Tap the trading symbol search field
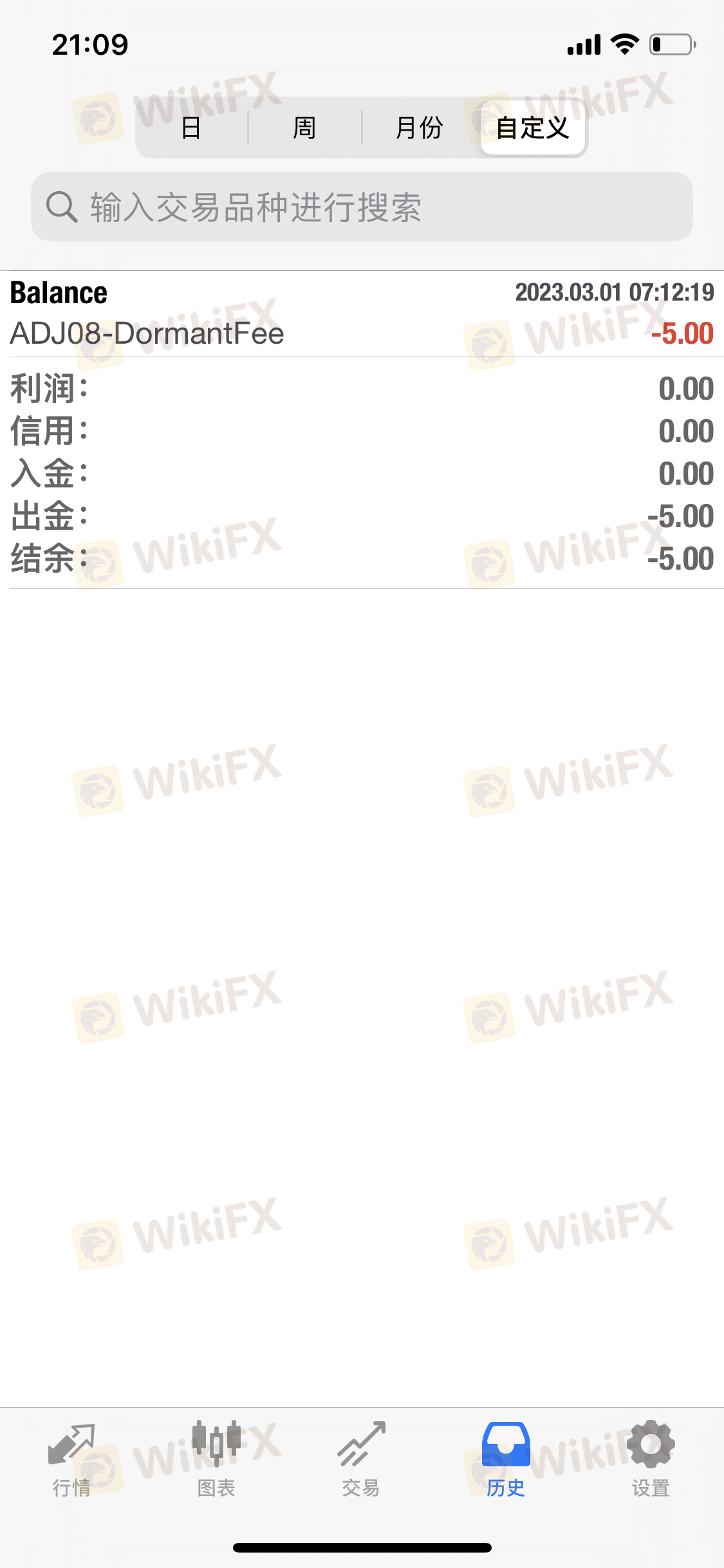Image resolution: width=724 pixels, height=1568 pixels. 362,207
